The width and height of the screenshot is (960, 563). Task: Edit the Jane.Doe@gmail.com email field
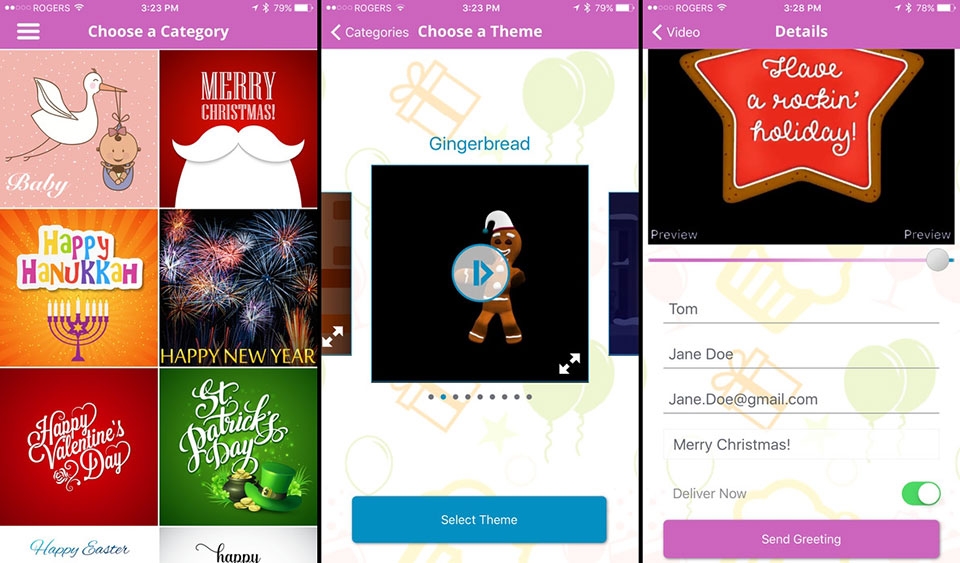point(800,399)
